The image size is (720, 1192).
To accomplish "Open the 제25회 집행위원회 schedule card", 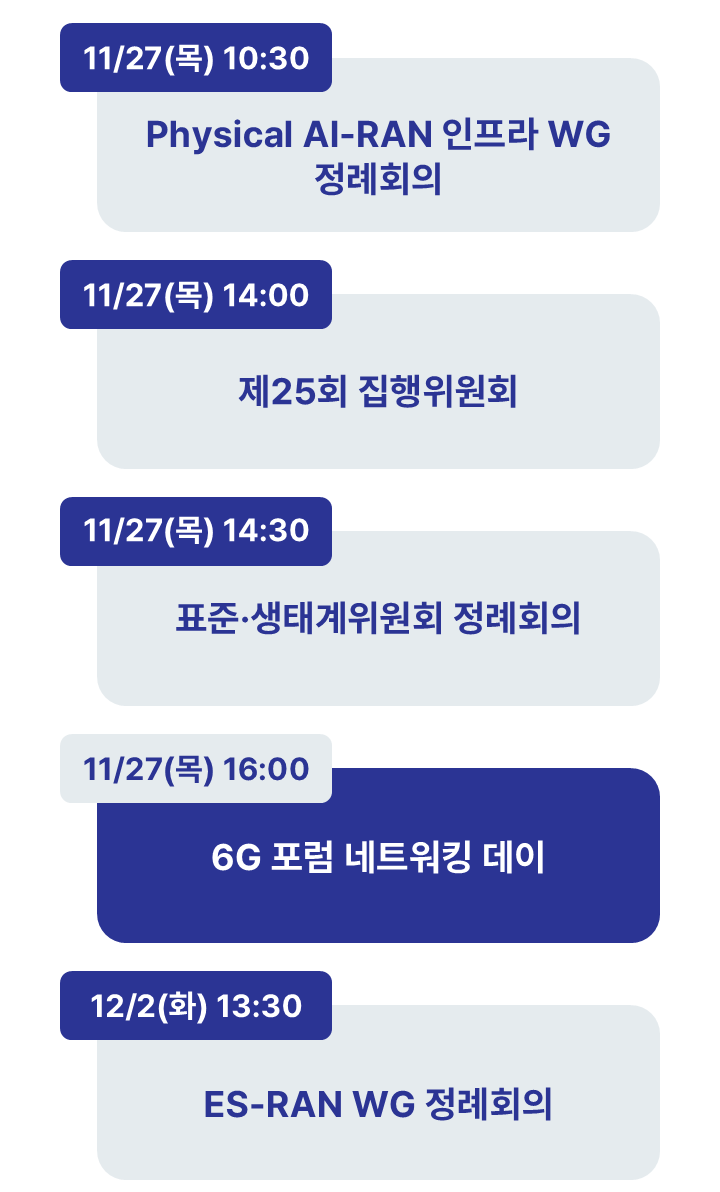I will click(378, 392).
